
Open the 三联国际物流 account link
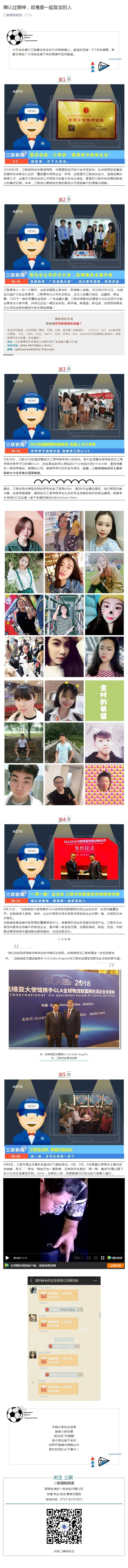point(12,15)
